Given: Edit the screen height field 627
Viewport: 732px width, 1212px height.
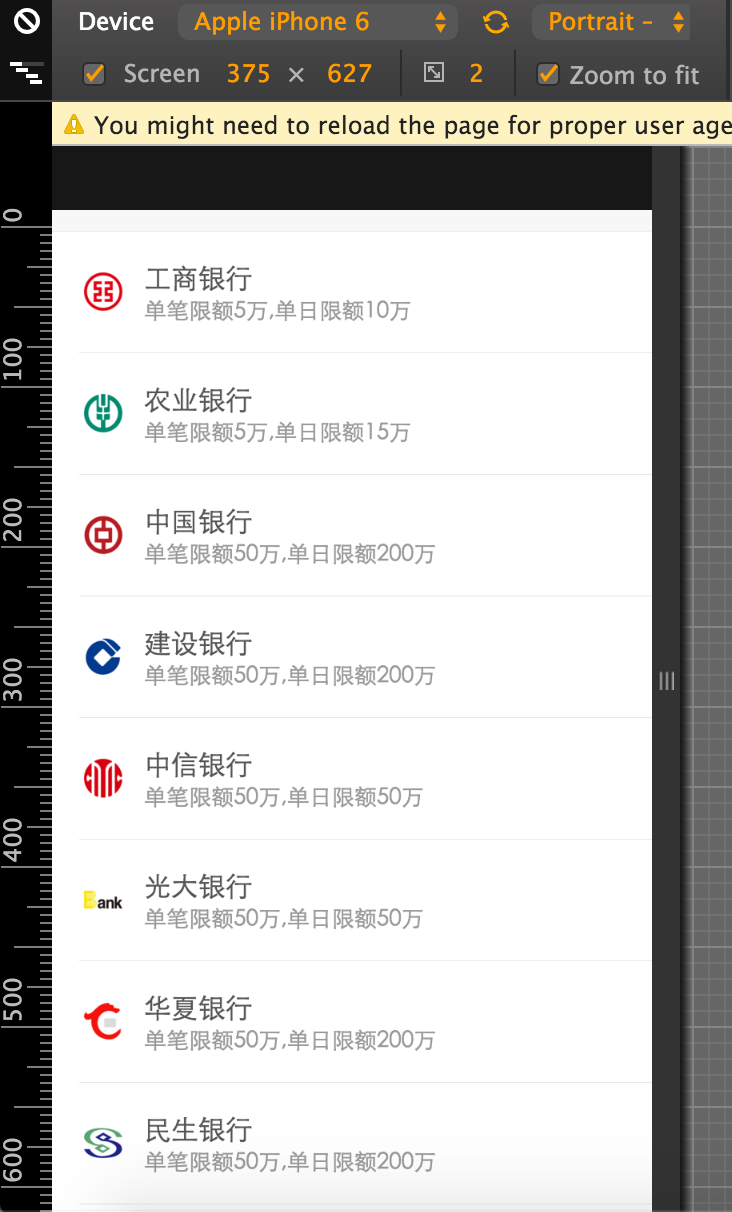Looking at the screenshot, I should pyautogui.click(x=349, y=74).
